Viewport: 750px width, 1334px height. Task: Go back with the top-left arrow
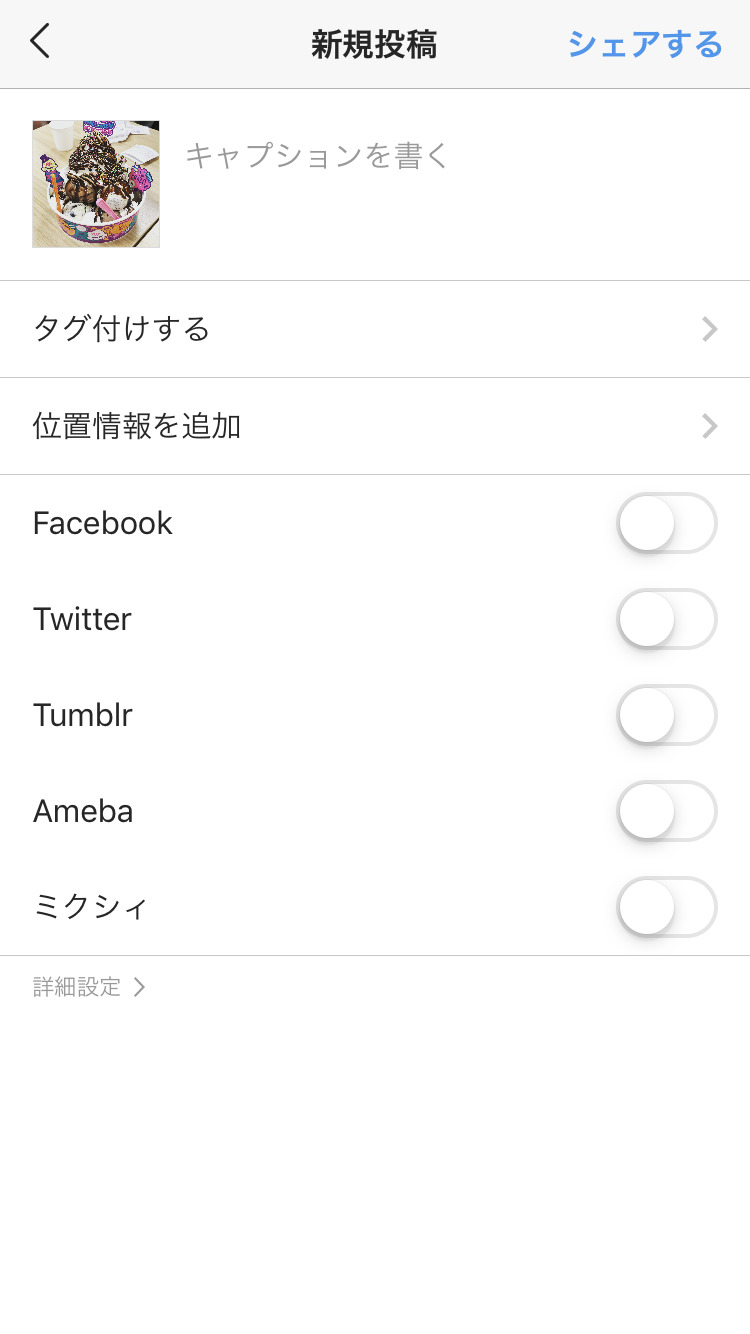tap(40, 42)
